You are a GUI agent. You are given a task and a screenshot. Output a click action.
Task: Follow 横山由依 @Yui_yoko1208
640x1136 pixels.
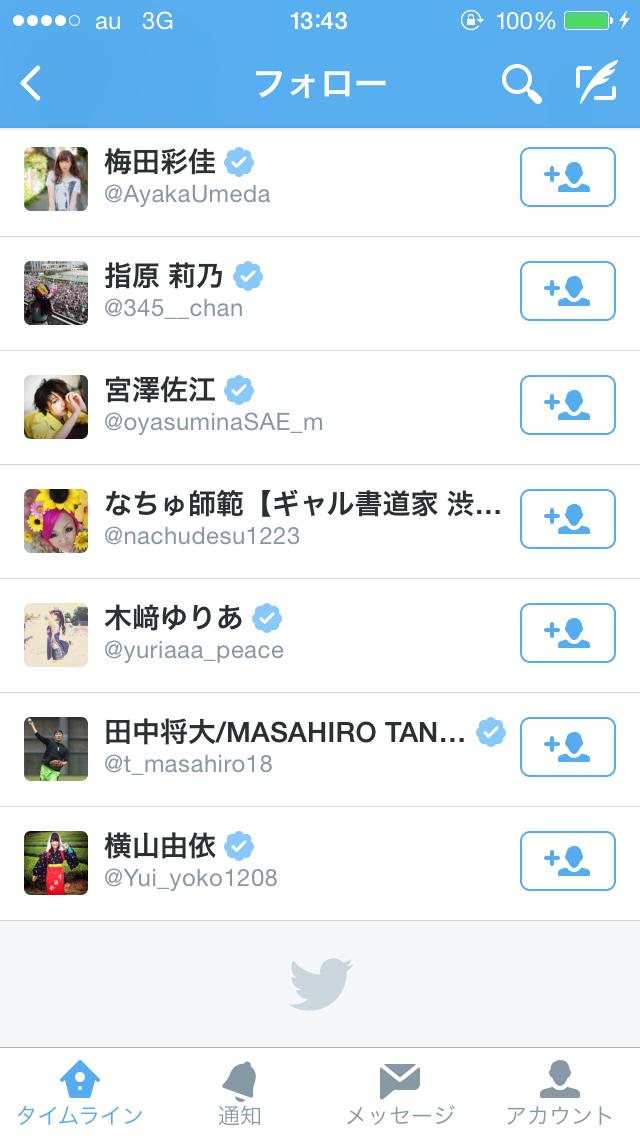[x=567, y=861]
